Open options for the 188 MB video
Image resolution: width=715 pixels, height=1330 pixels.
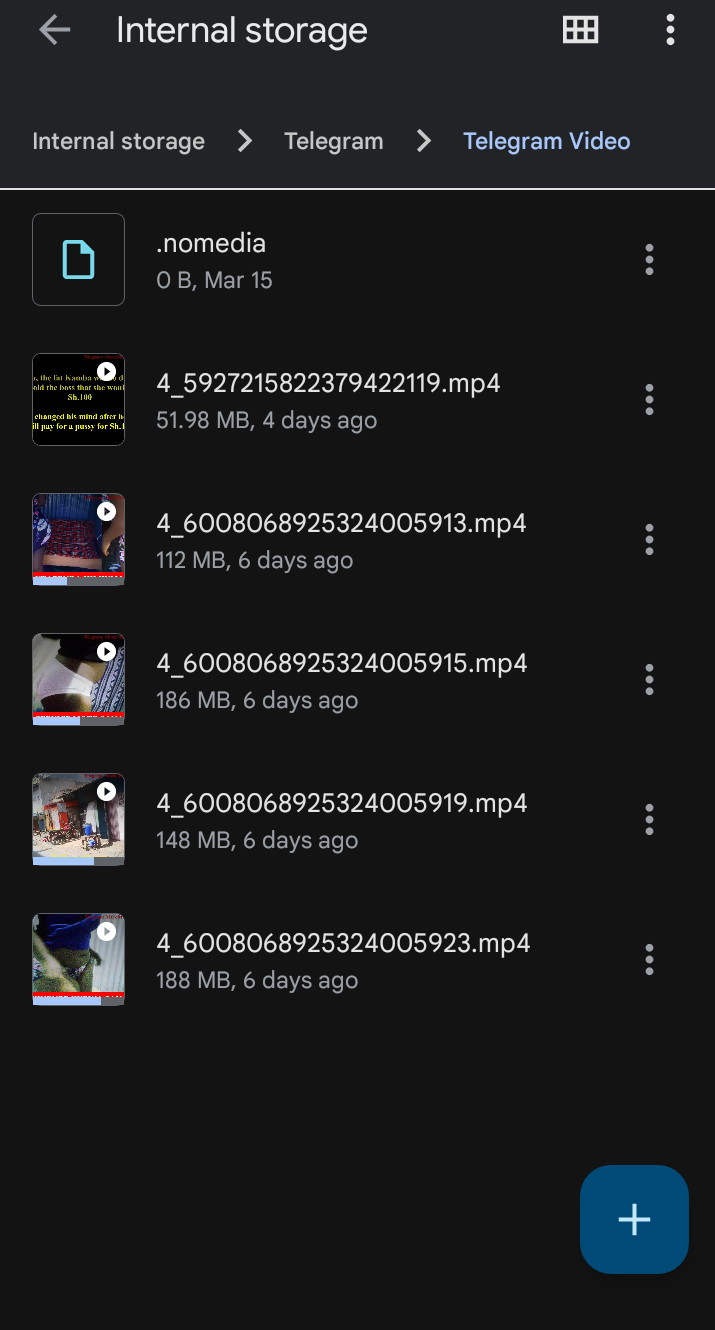tap(649, 959)
